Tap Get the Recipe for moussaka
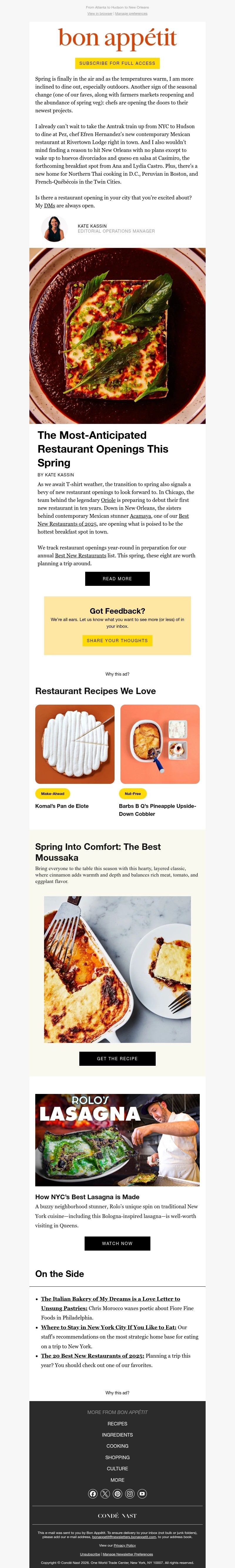The height and width of the screenshot is (1568, 235). coord(117,1058)
